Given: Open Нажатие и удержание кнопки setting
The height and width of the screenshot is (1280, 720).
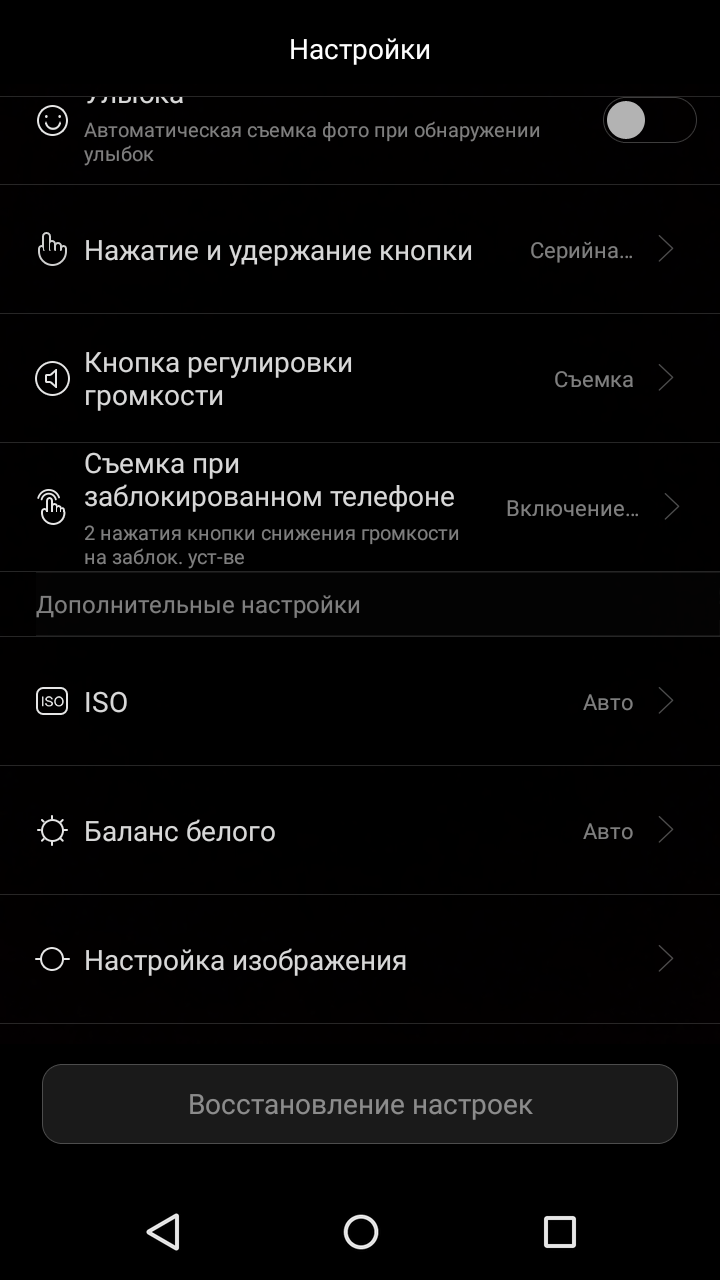Looking at the screenshot, I should click(360, 250).
